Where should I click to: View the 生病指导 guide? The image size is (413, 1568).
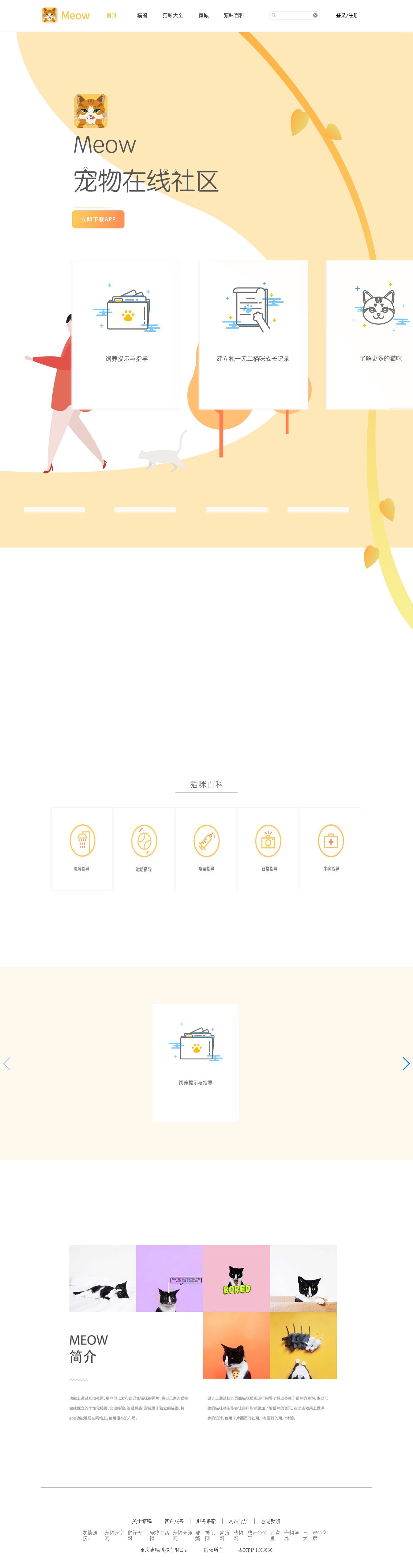(x=330, y=849)
